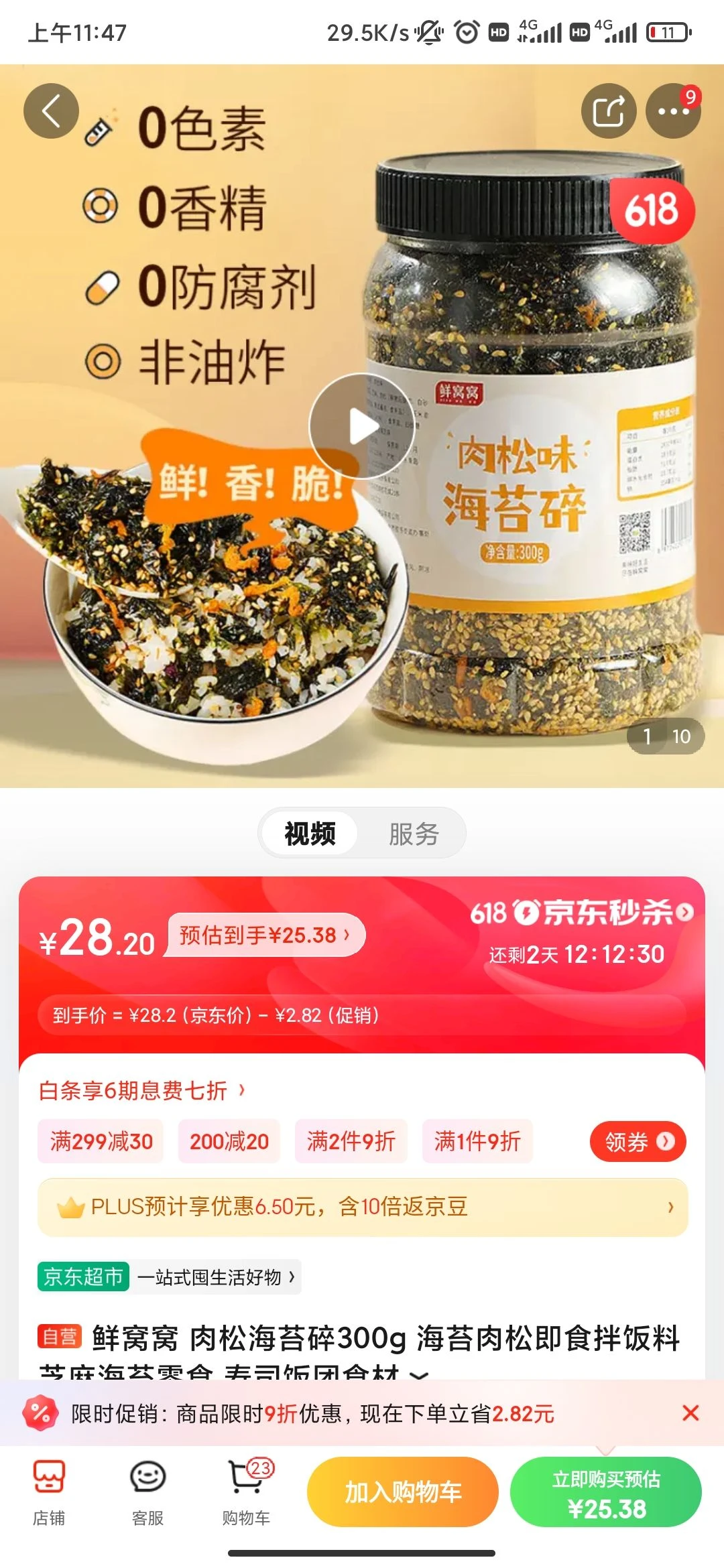Tap 加入购物车 to add item
This screenshot has height=1568, width=724.
click(403, 1492)
